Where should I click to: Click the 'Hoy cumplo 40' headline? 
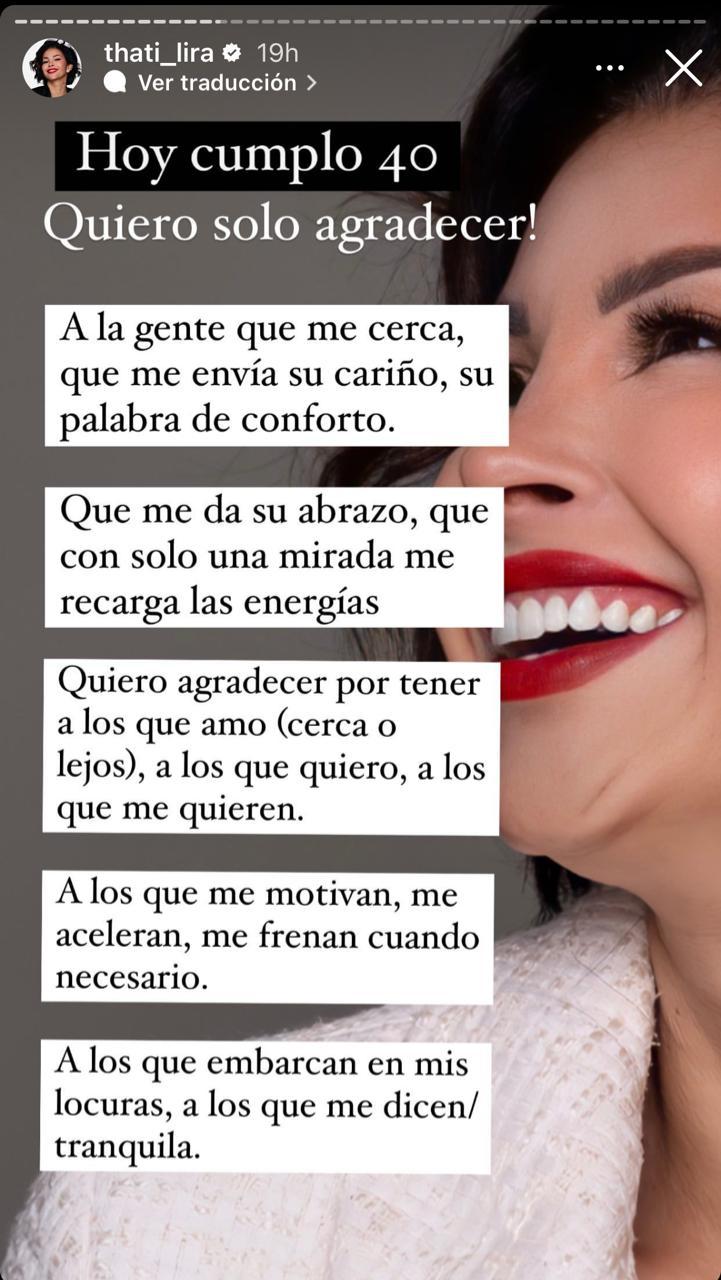point(257,154)
